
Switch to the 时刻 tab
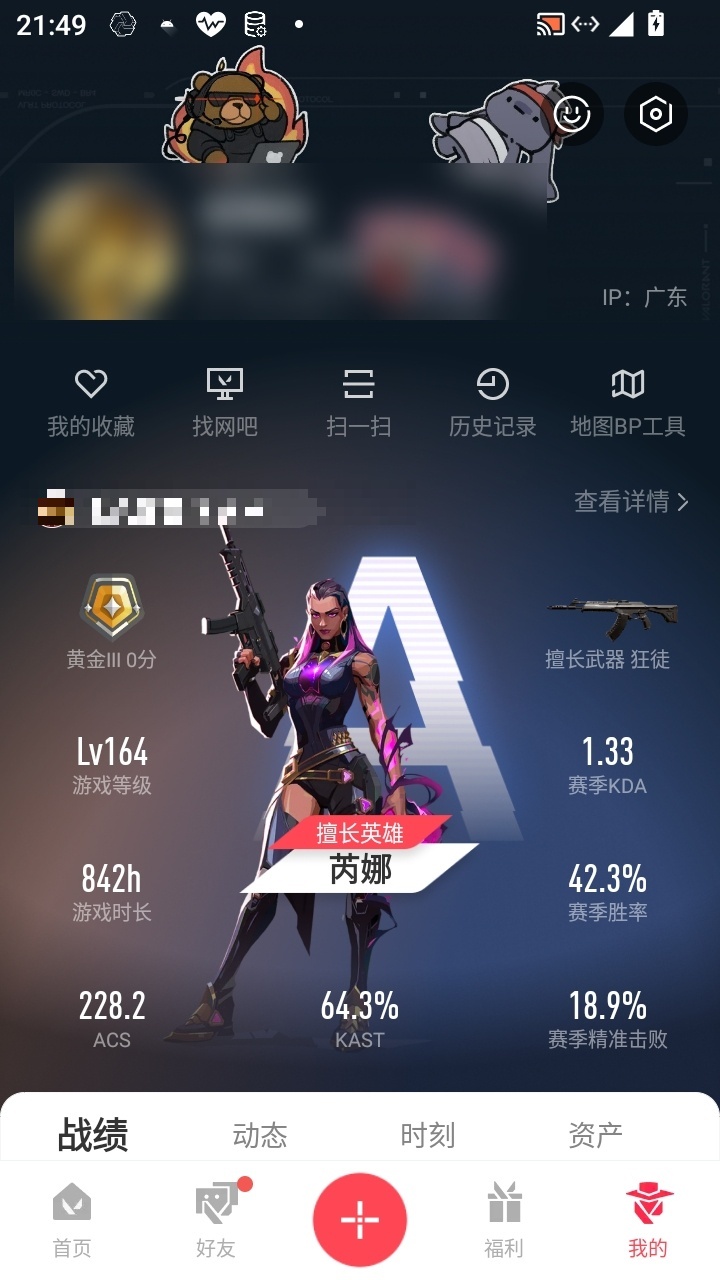tap(428, 1135)
